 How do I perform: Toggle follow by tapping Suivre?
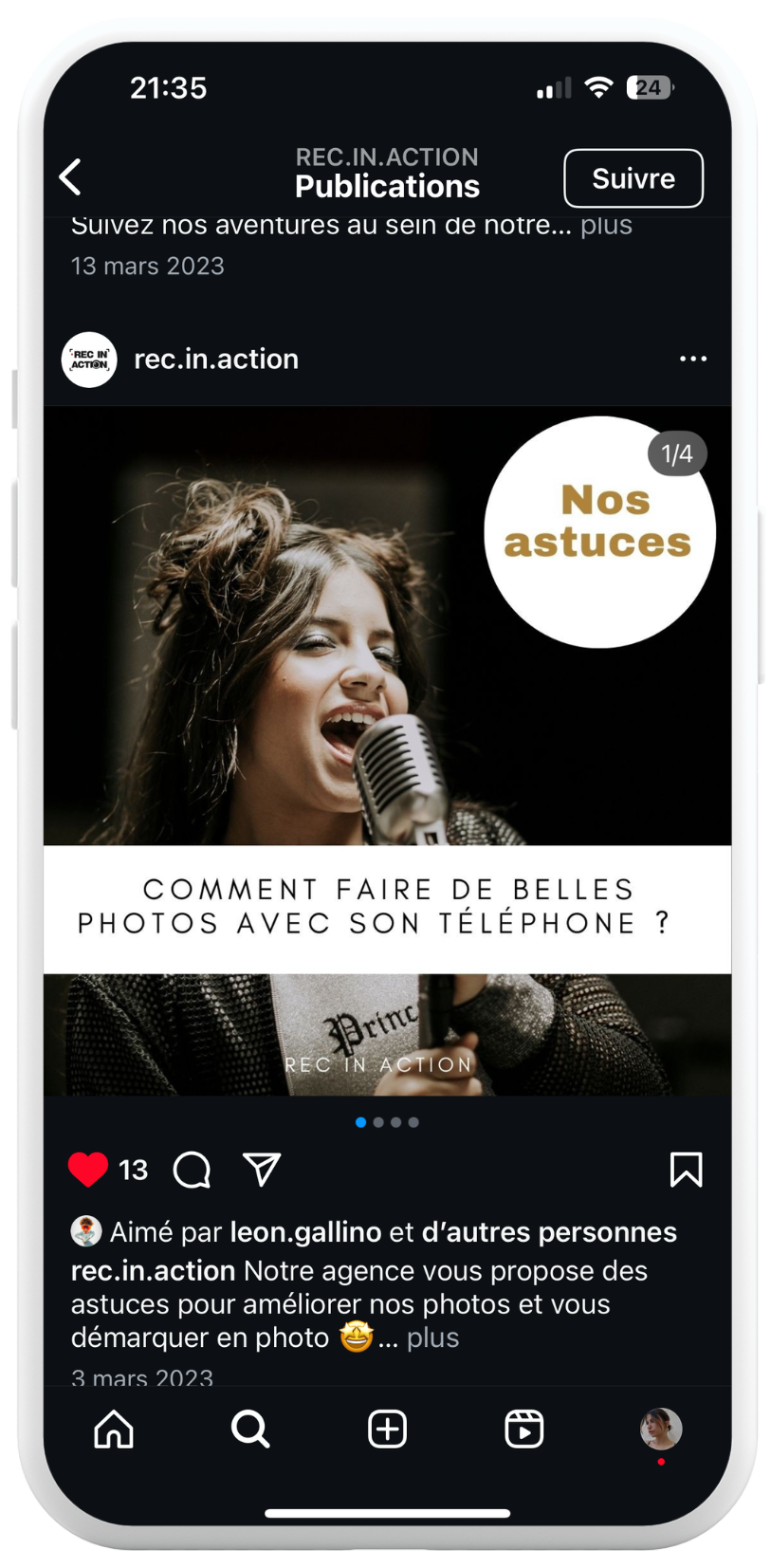click(633, 177)
